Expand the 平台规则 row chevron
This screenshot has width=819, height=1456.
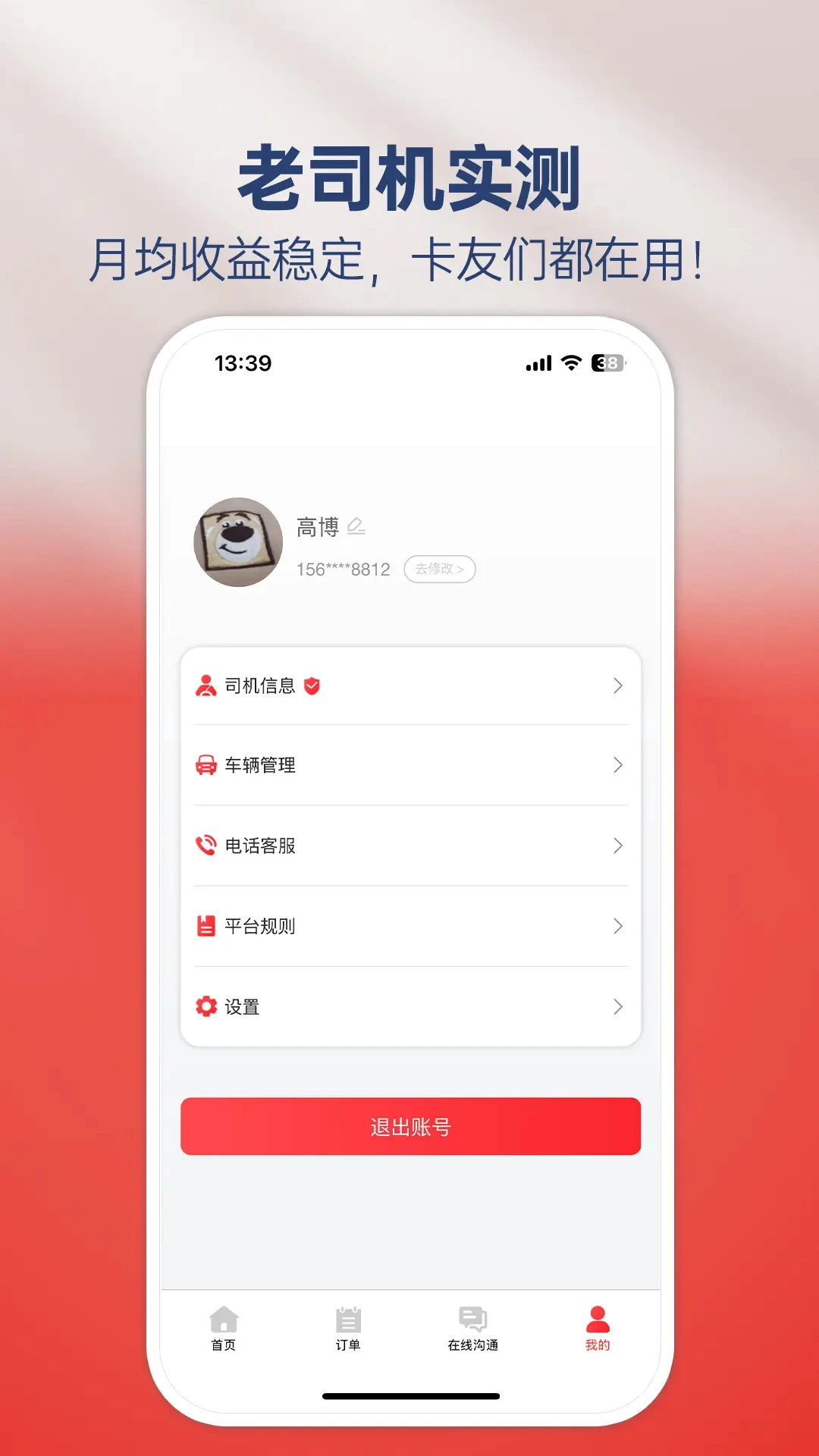pos(618,926)
